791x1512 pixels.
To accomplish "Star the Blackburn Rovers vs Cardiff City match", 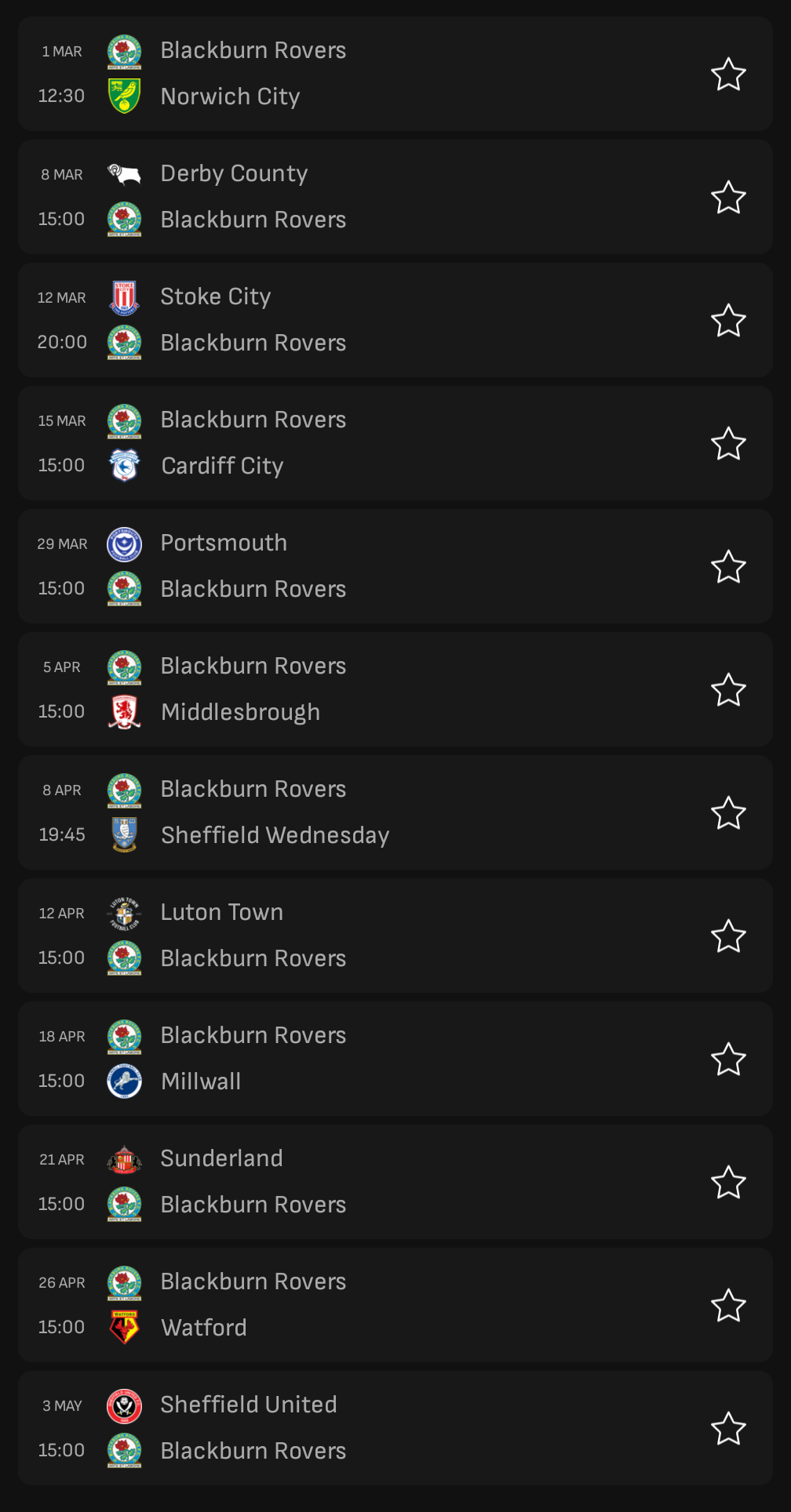I will pyautogui.click(x=728, y=443).
